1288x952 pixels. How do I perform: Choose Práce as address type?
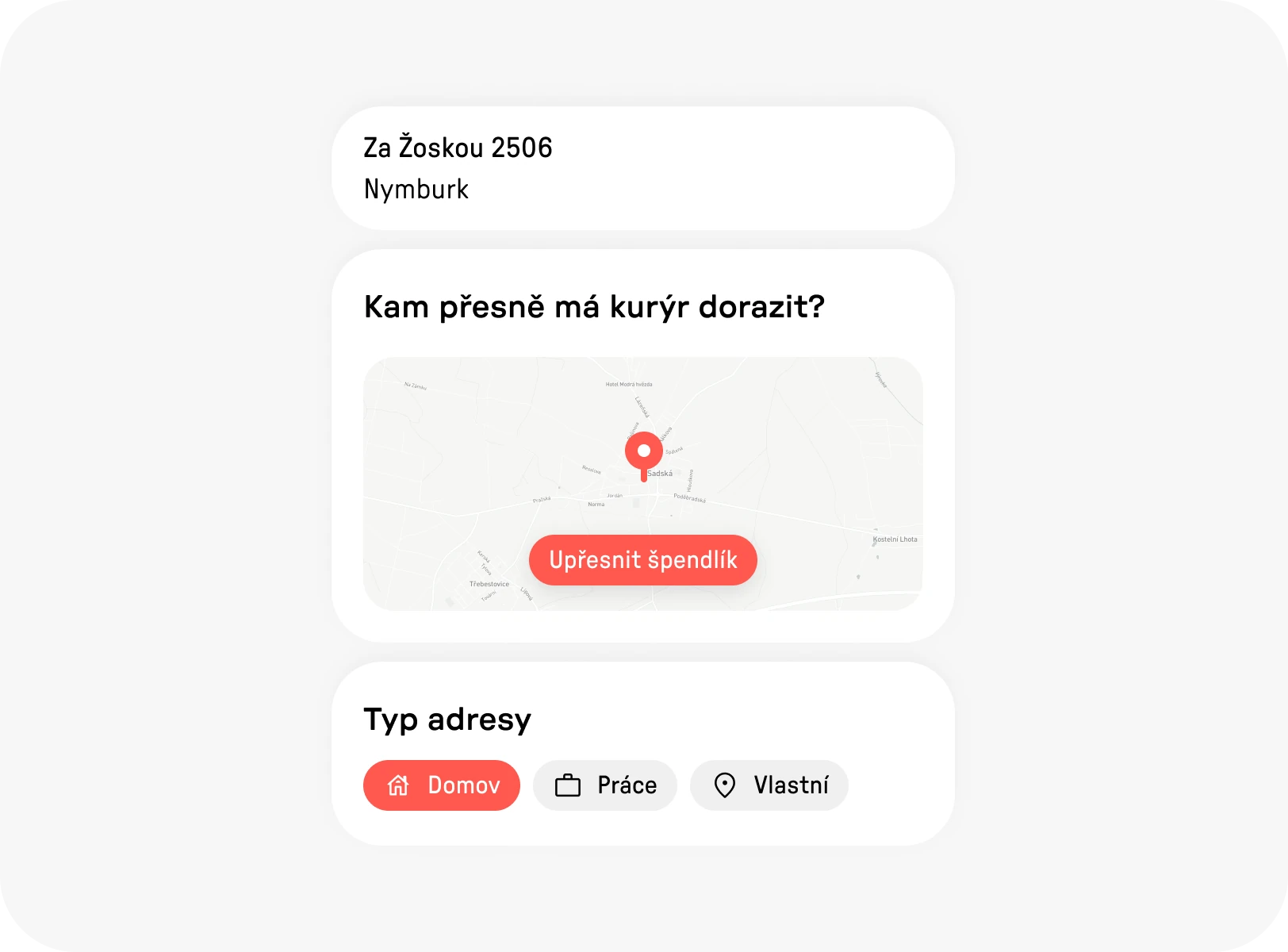pyautogui.click(x=605, y=785)
